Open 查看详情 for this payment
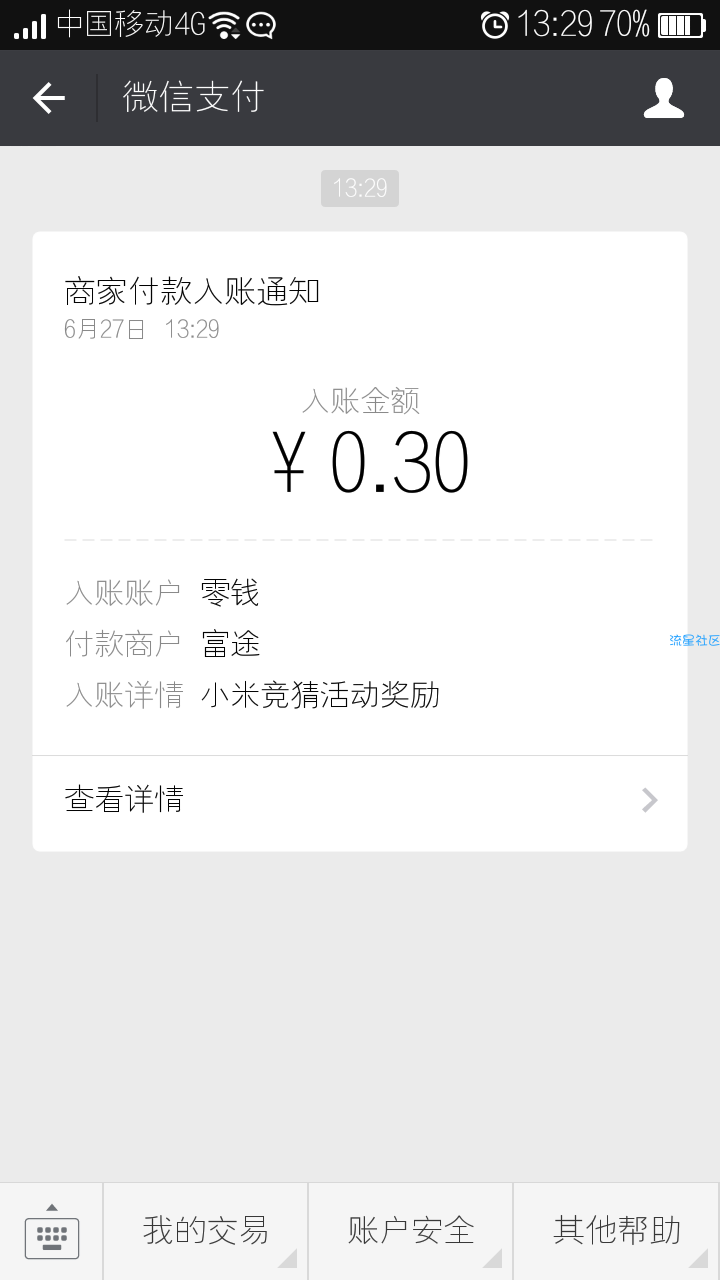Screen dimensions: 720x1280 pos(360,800)
